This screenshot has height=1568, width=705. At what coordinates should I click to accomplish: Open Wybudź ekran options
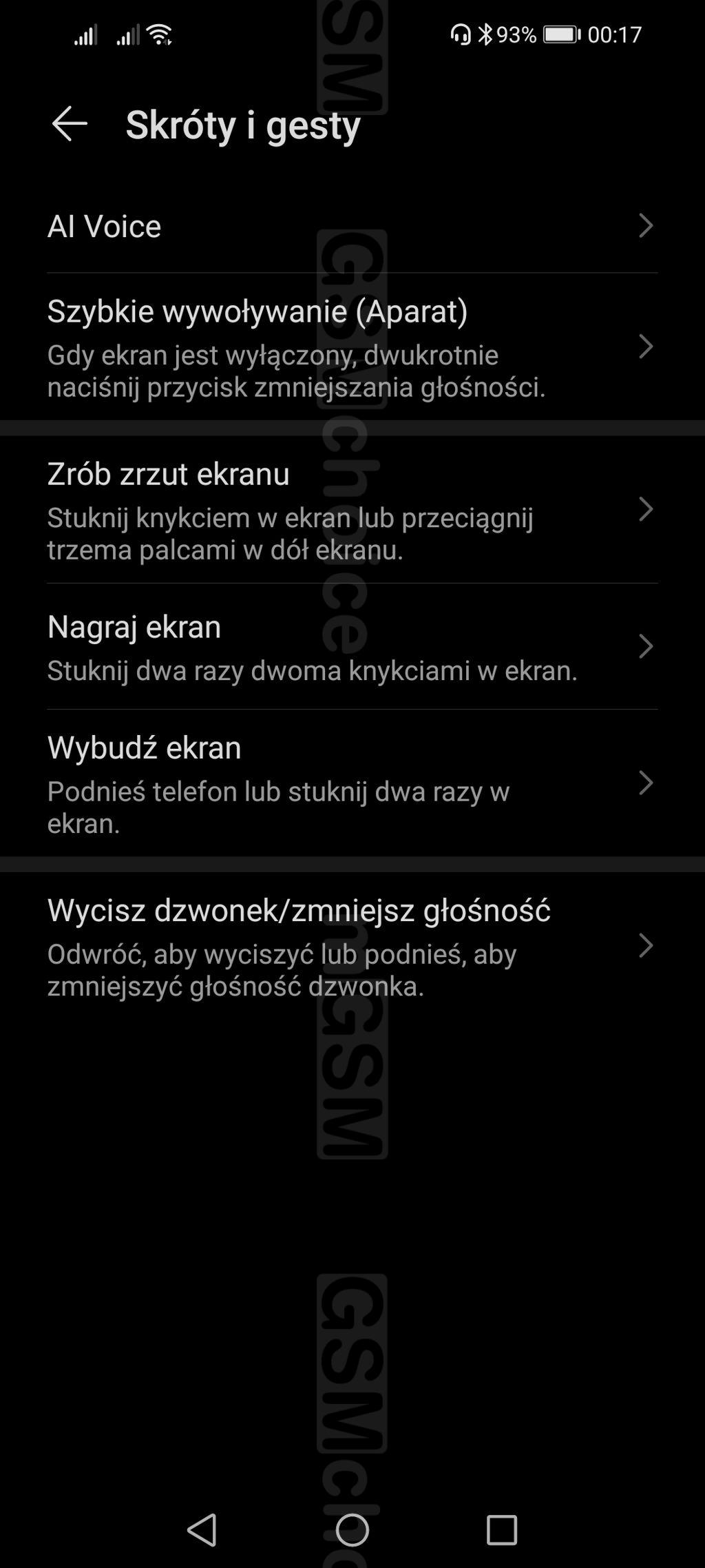coord(351,783)
